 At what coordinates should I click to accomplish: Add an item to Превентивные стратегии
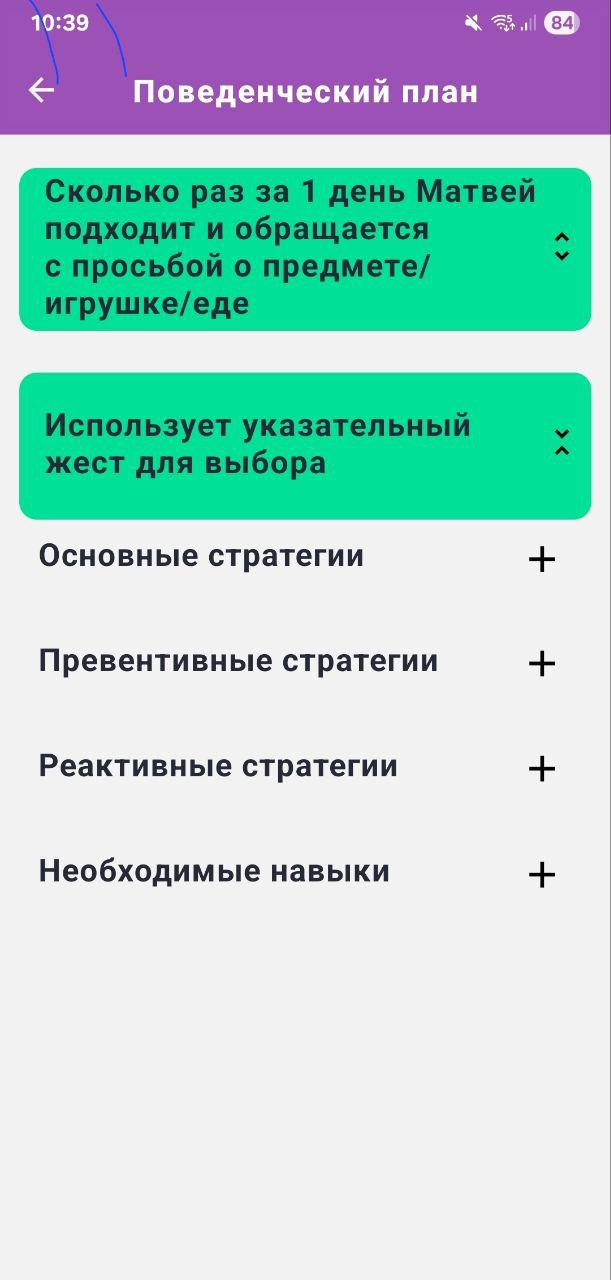[x=541, y=664]
